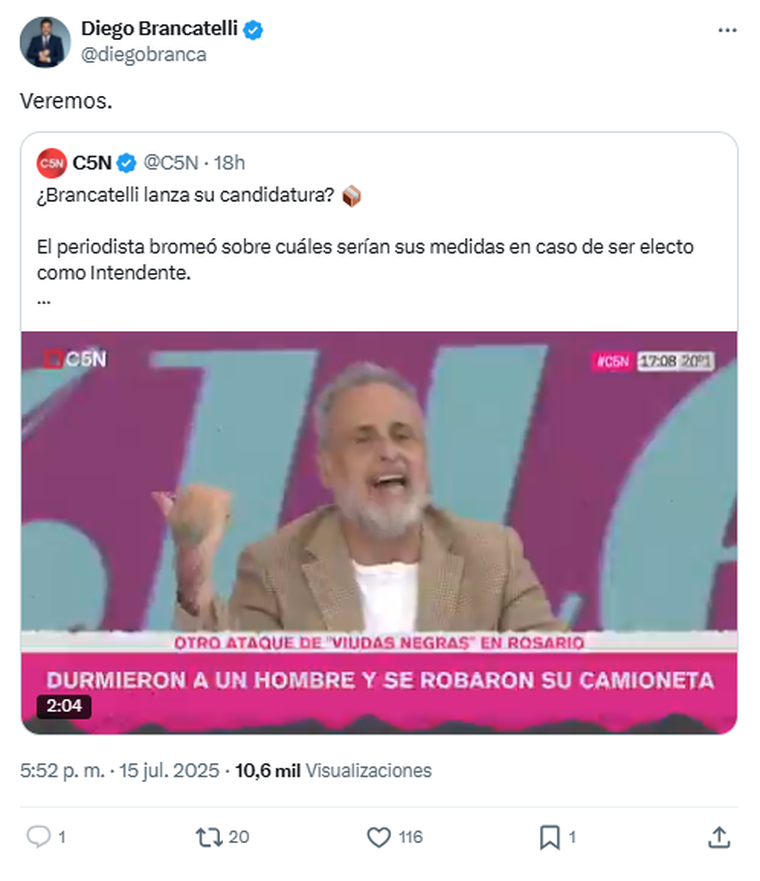Click the 2:04 video duration marker
The height and width of the screenshot is (881, 760).
pos(63,706)
